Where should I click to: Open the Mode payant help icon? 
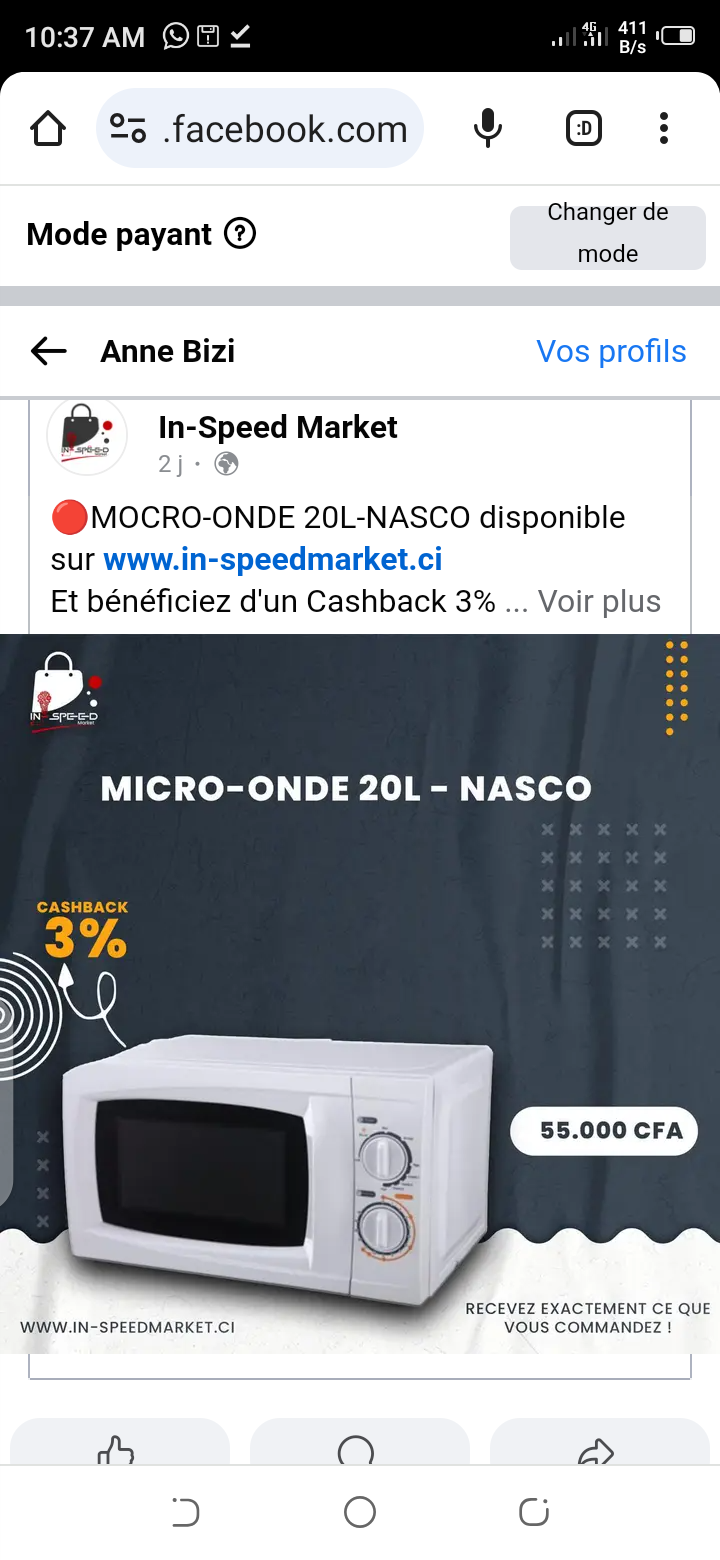[240, 234]
